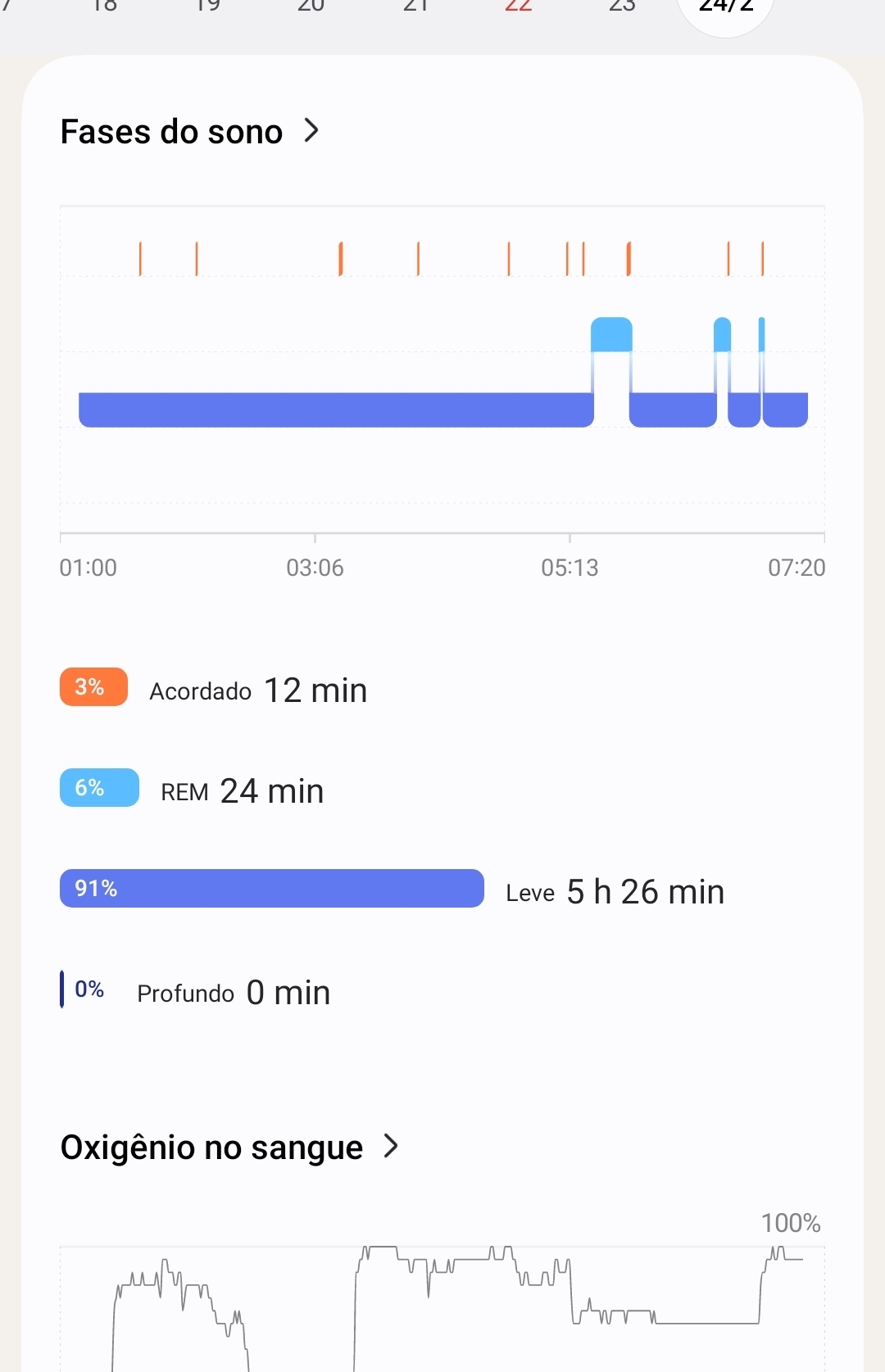Select day 23 in the date strip
This screenshot has width=885, height=1372.
pyautogui.click(x=622, y=7)
